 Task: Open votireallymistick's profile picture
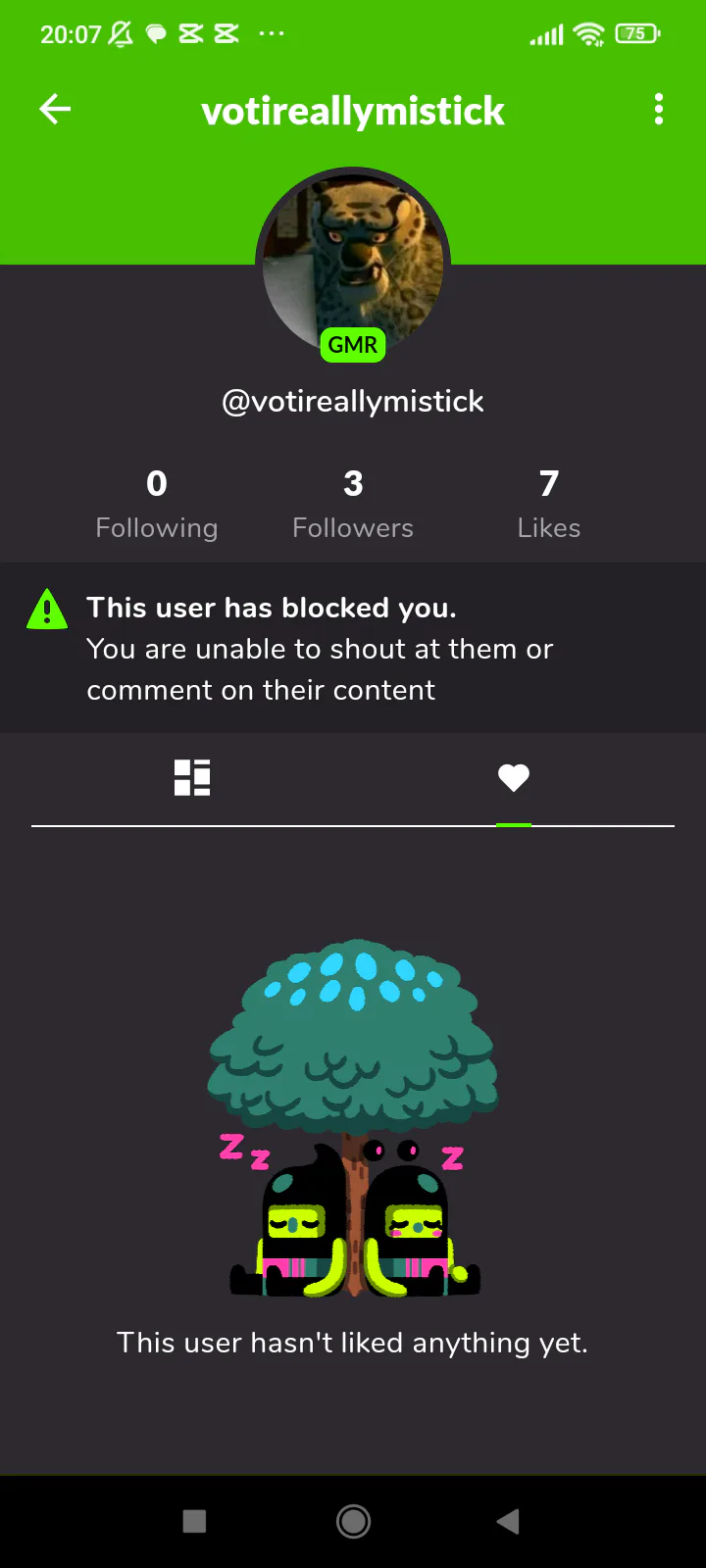pyautogui.click(x=353, y=260)
